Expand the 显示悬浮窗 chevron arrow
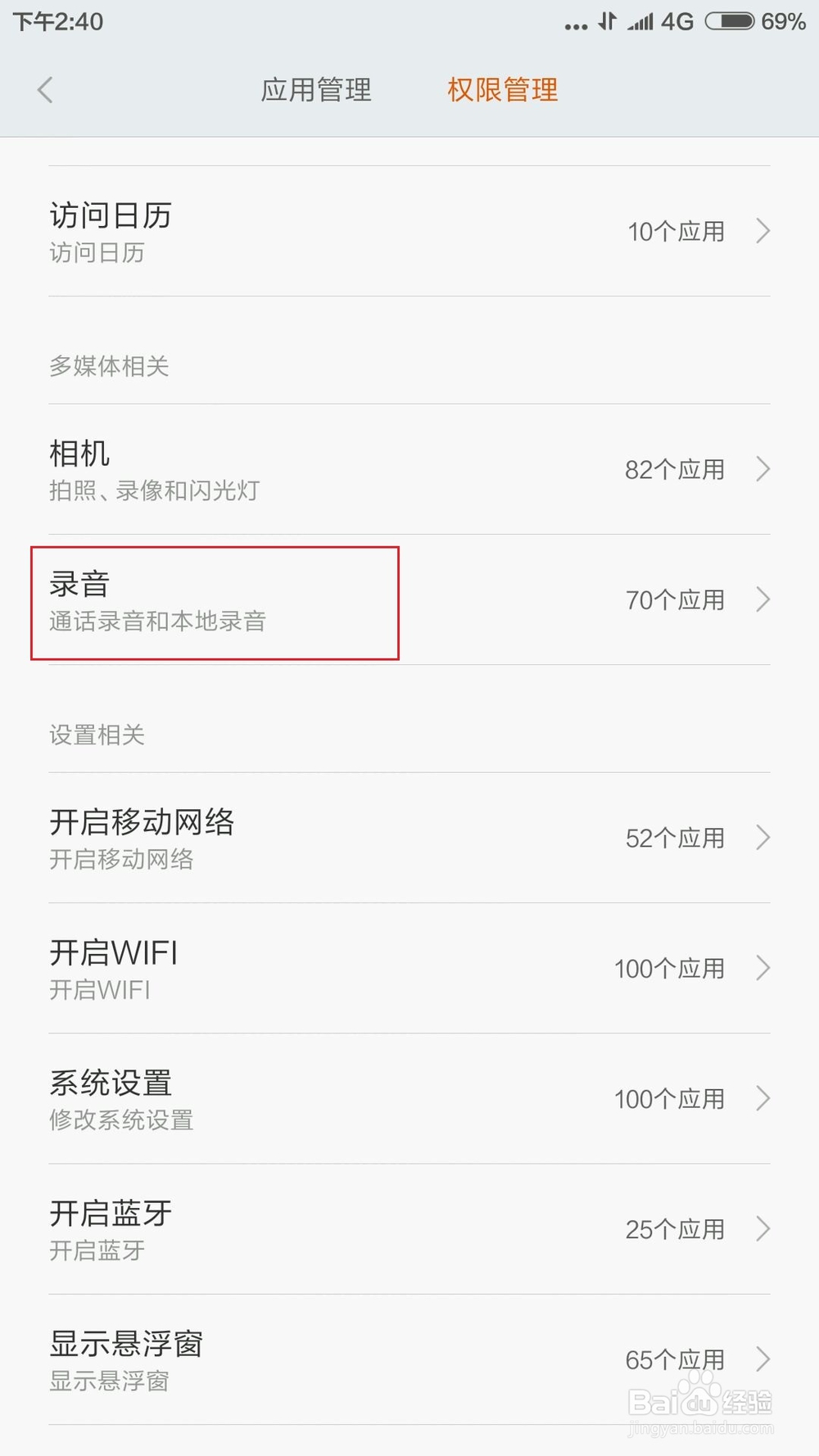The width and height of the screenshot is (819, 1456). [762, 1359]
